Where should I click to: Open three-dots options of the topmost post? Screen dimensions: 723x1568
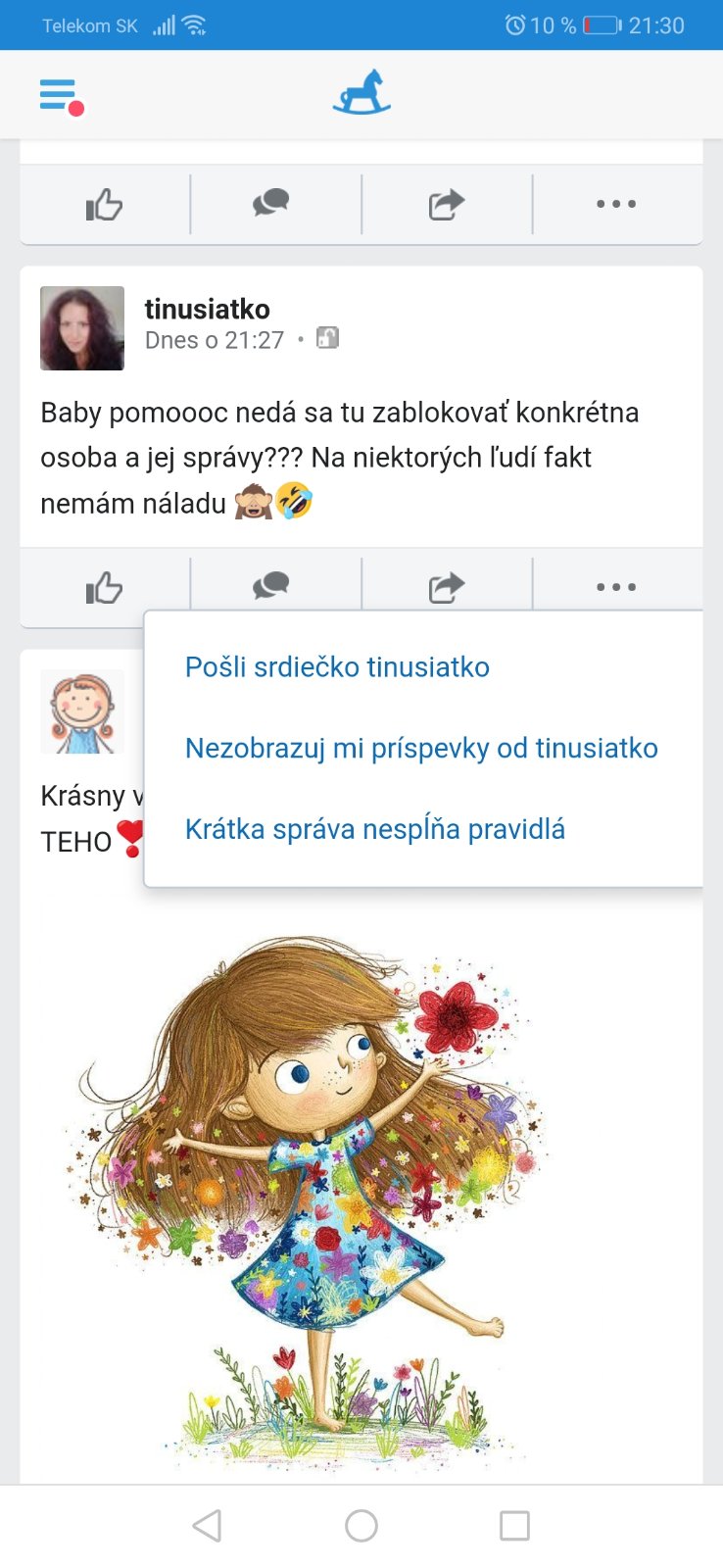[616, 204]
